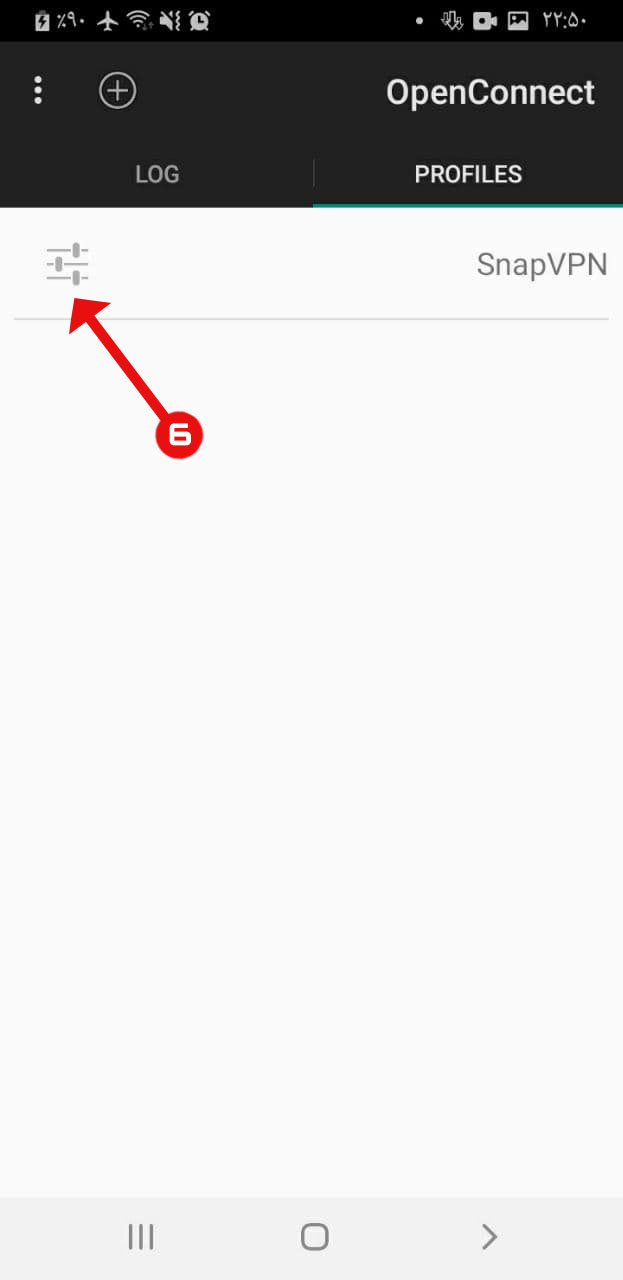
Task: Switch to the LOG tab
Action: pyautogui.click(x=157, y=174)
